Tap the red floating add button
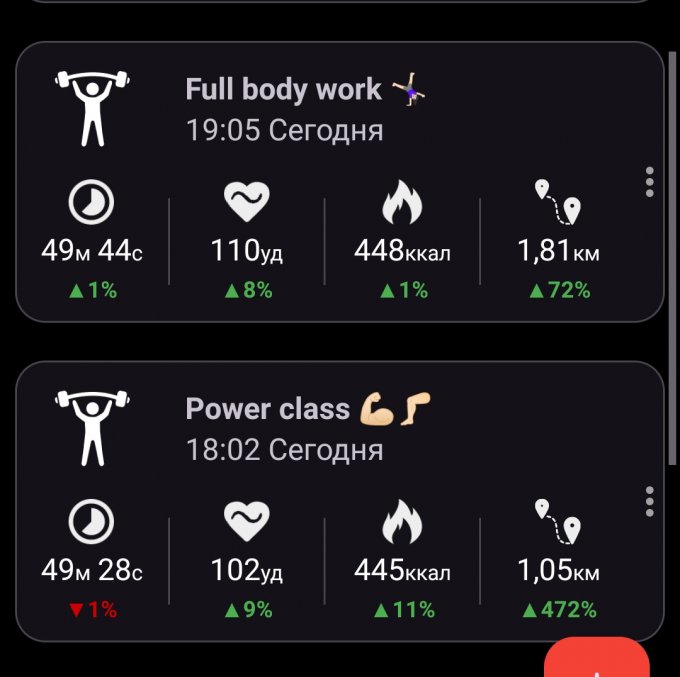Image resolution: width=680 pixels, height=677 pixels. 598,660
